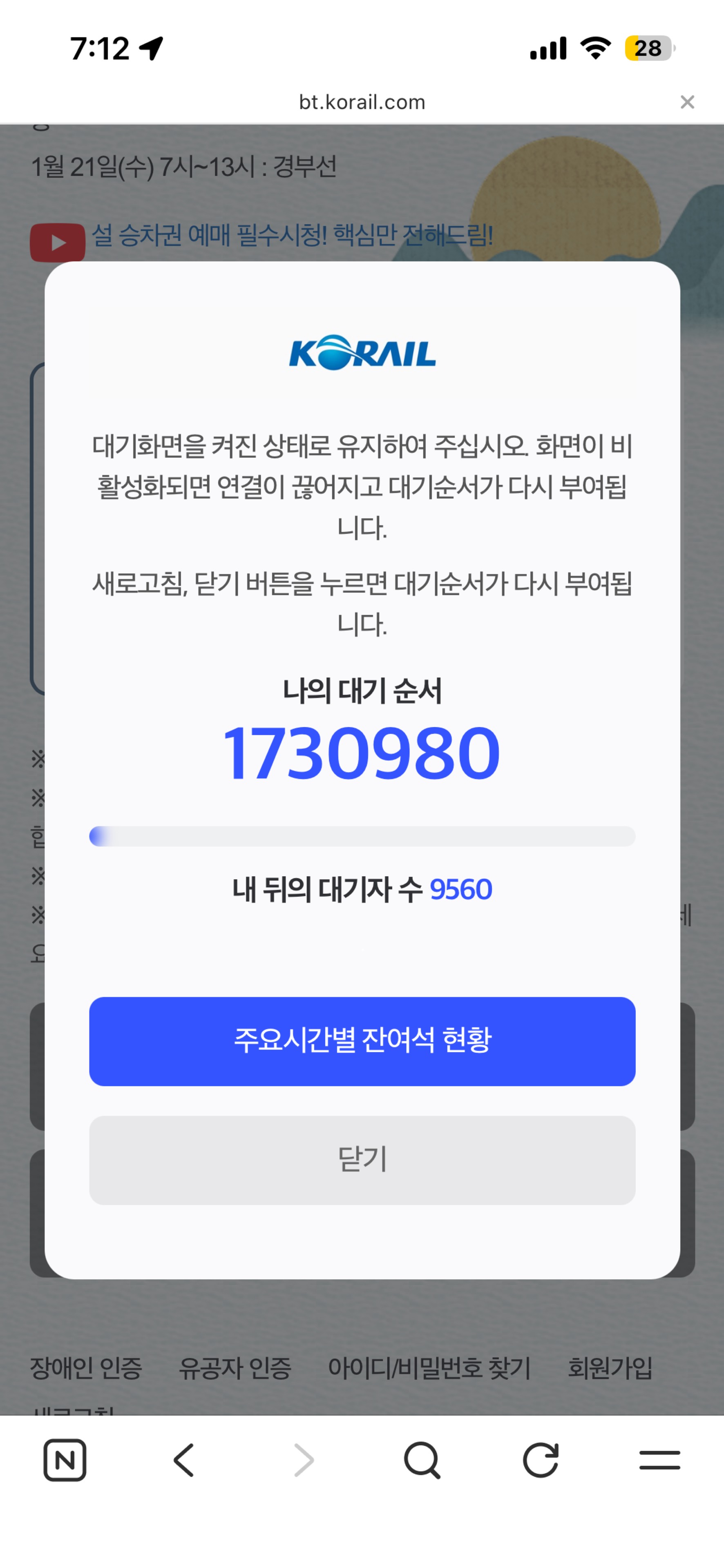Reload the page with the refresh icon
724x1568 pixels.
coord(541,1460)
